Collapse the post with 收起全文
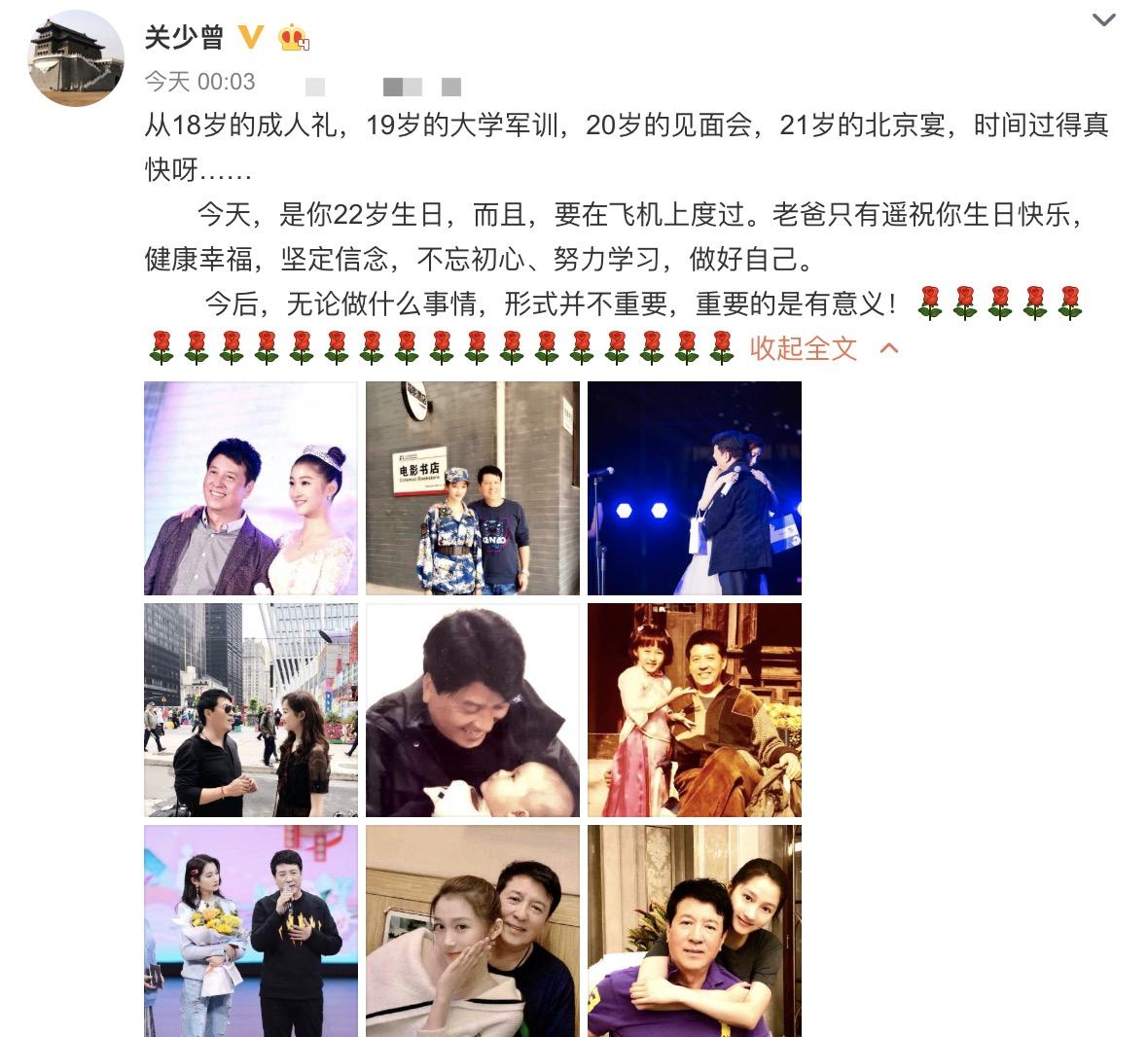 804,348
